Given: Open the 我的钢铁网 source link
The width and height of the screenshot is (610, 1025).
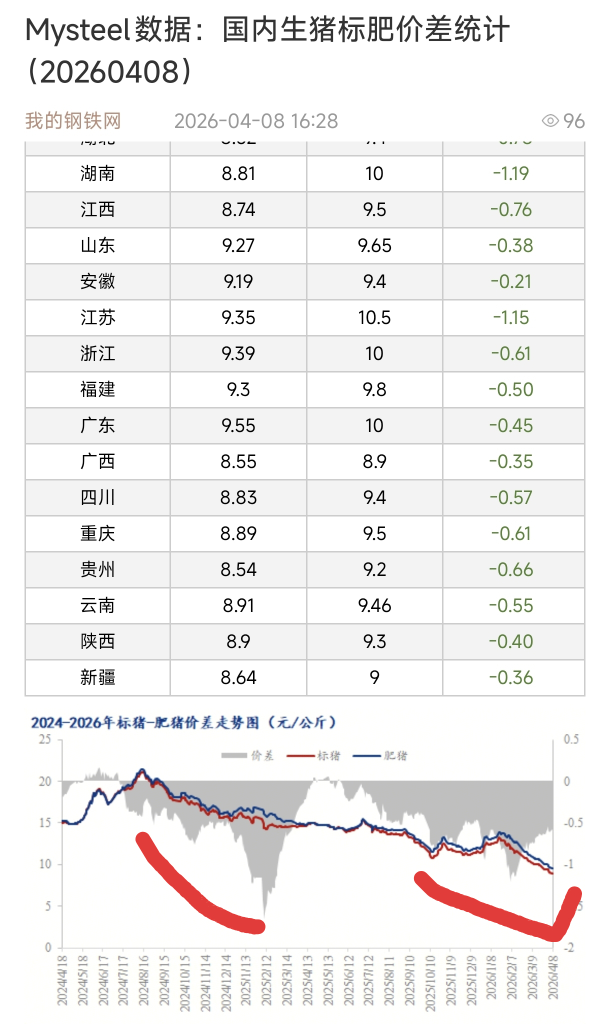Looking at the screenshot, I should pos(73,121).
